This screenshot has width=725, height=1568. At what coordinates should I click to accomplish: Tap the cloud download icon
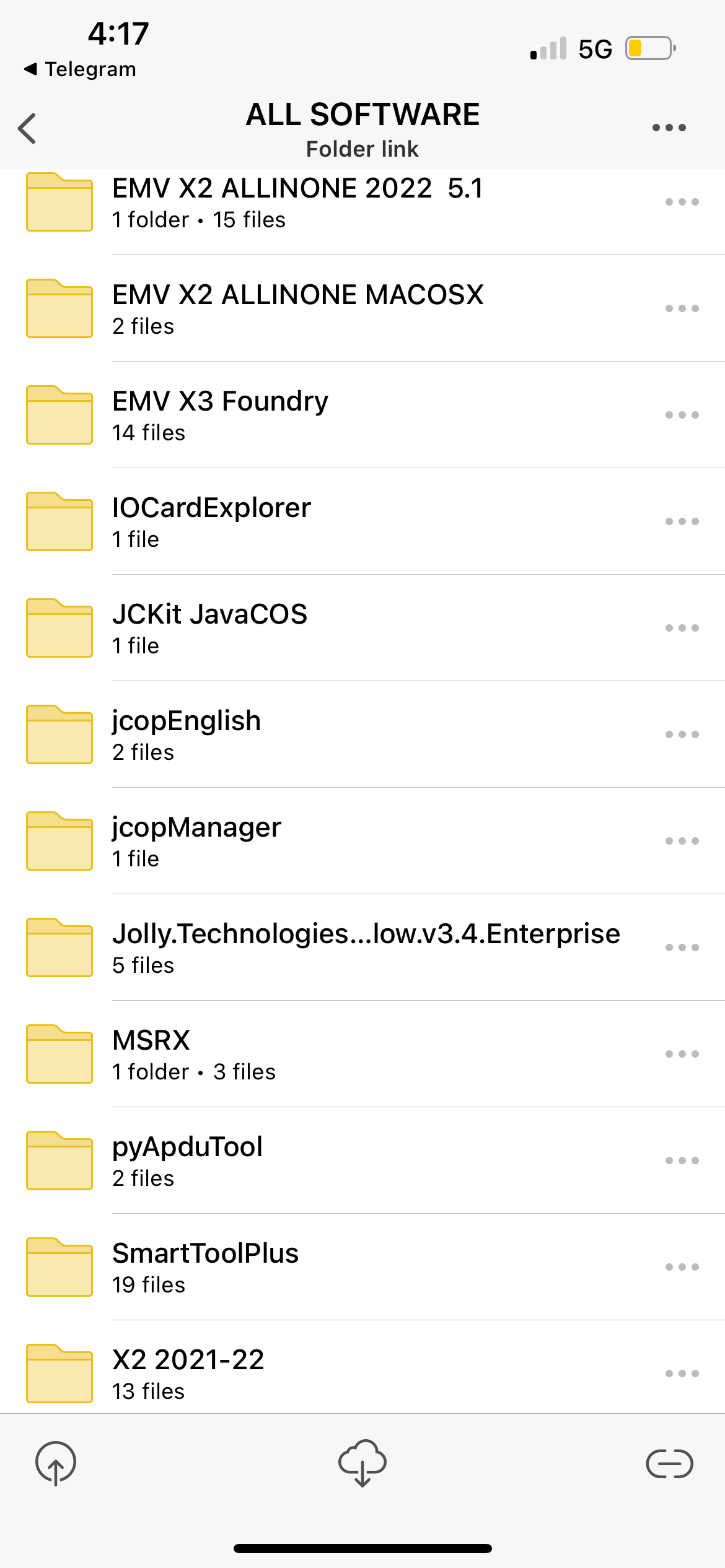point(362,1464)
